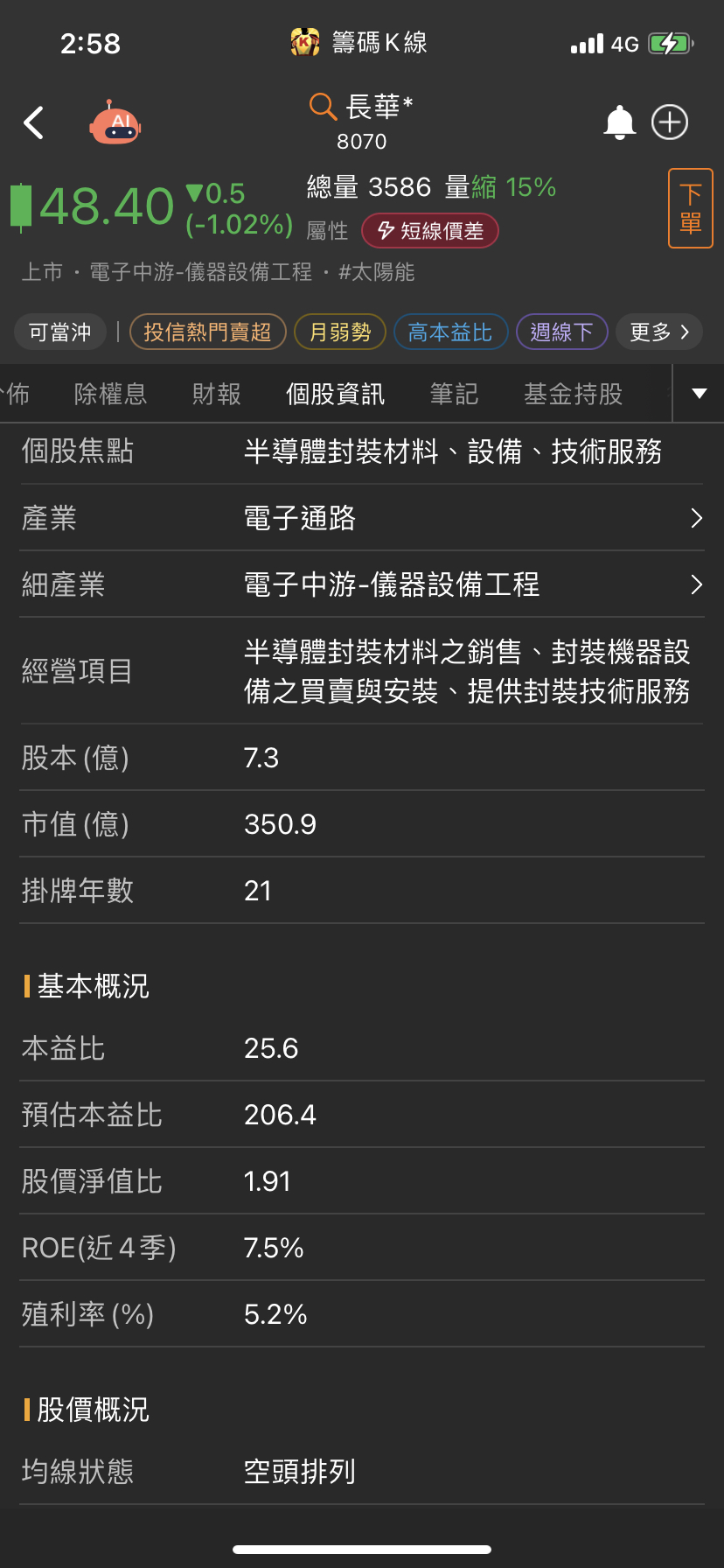Screen dimensions: 724x1568
Task: Select the 月弱勢 chip
Action: coord(340,332)
